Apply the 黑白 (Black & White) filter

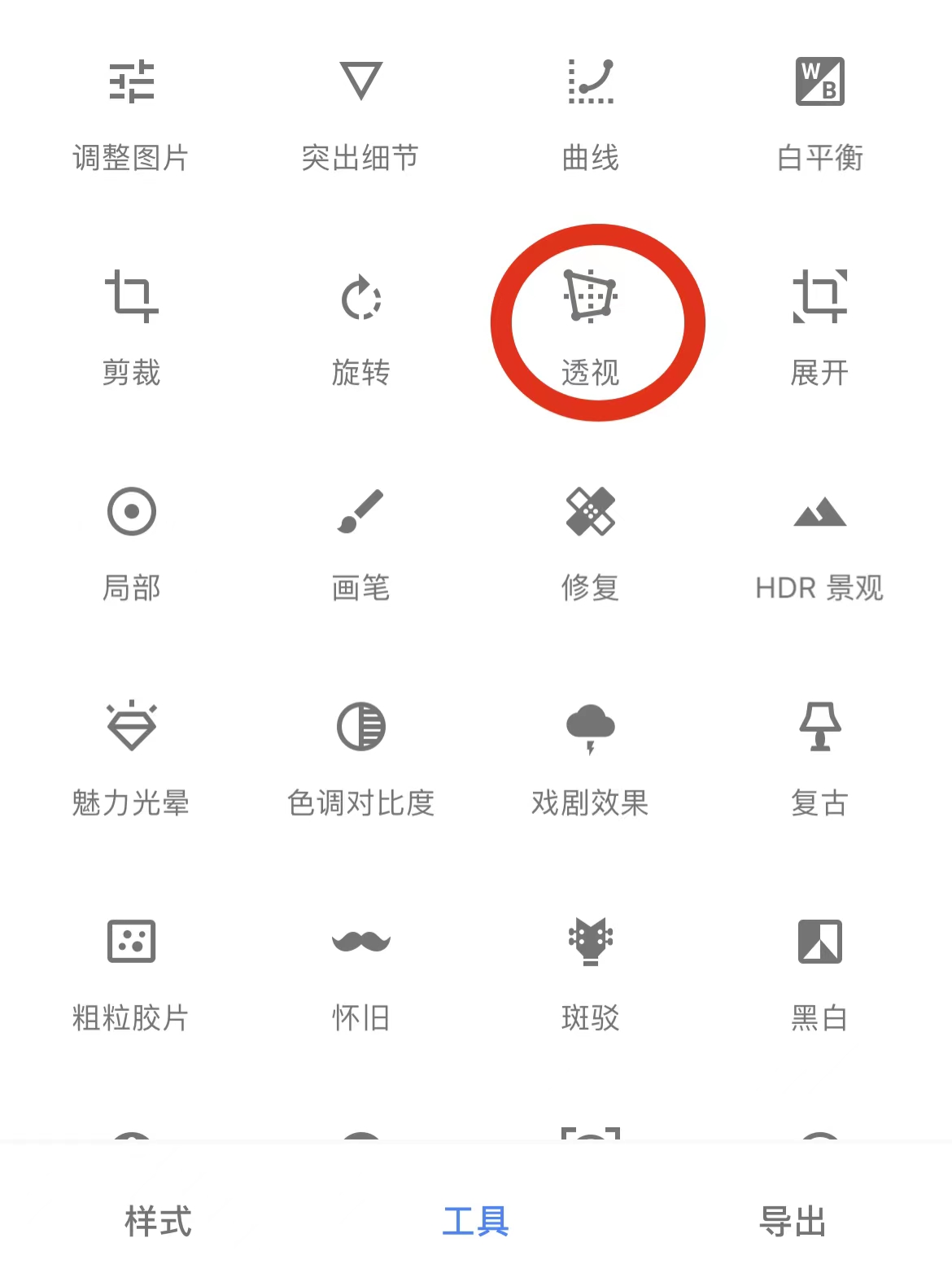[x=819, y=969]
